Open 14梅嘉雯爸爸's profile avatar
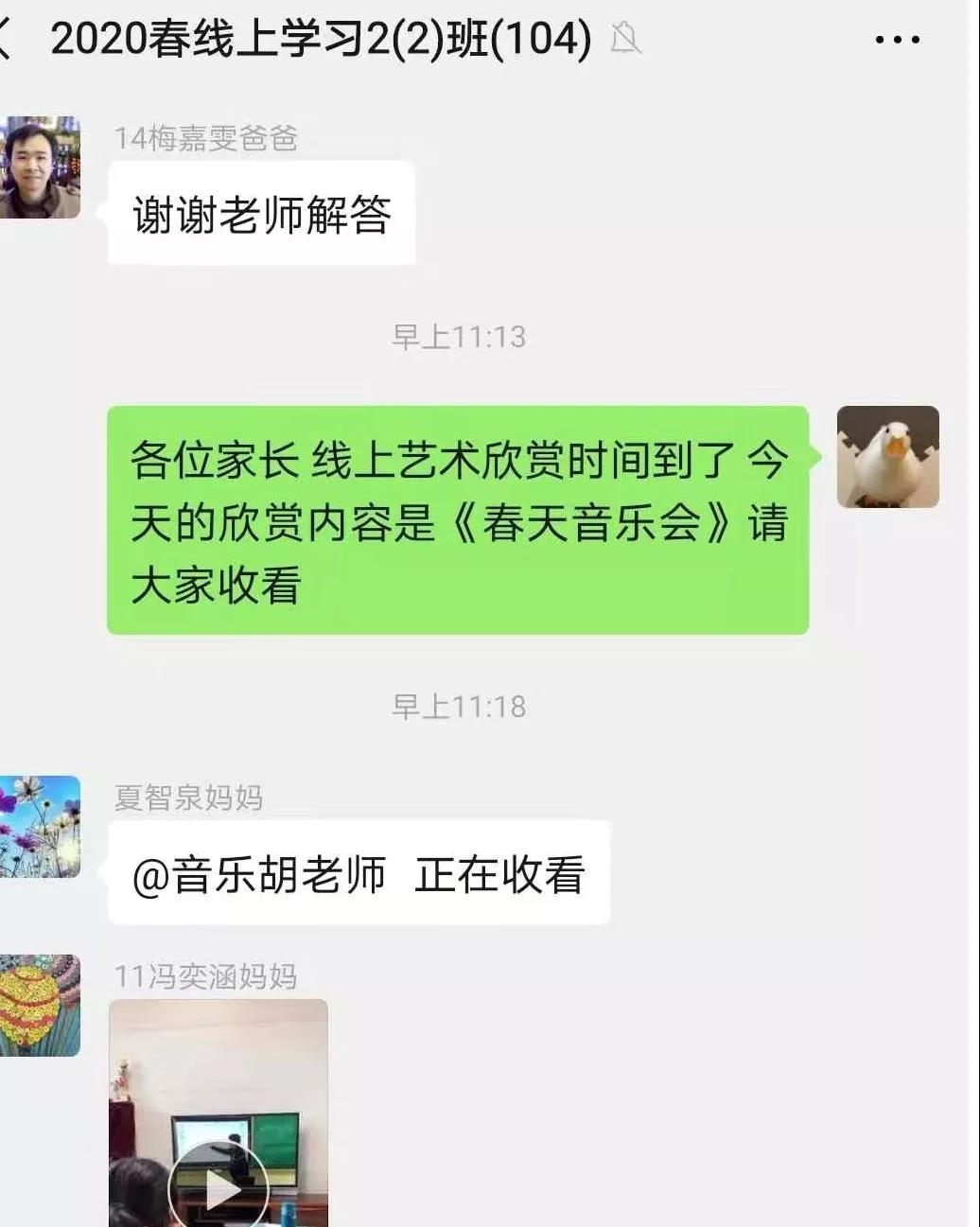This screenshot has width=980, height=1227. [x=38, y=167]
